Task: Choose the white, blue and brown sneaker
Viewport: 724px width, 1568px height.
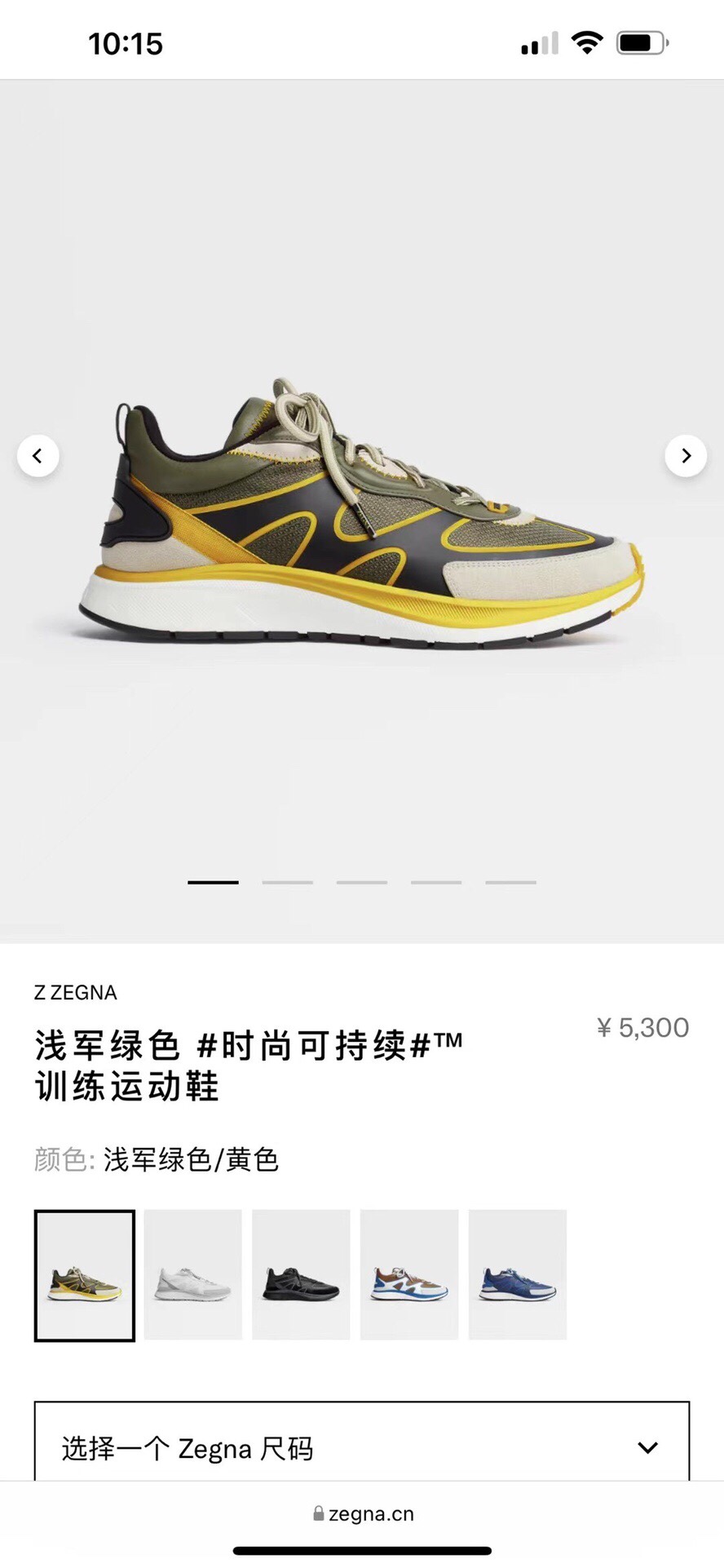Action: coord(409,1275)
